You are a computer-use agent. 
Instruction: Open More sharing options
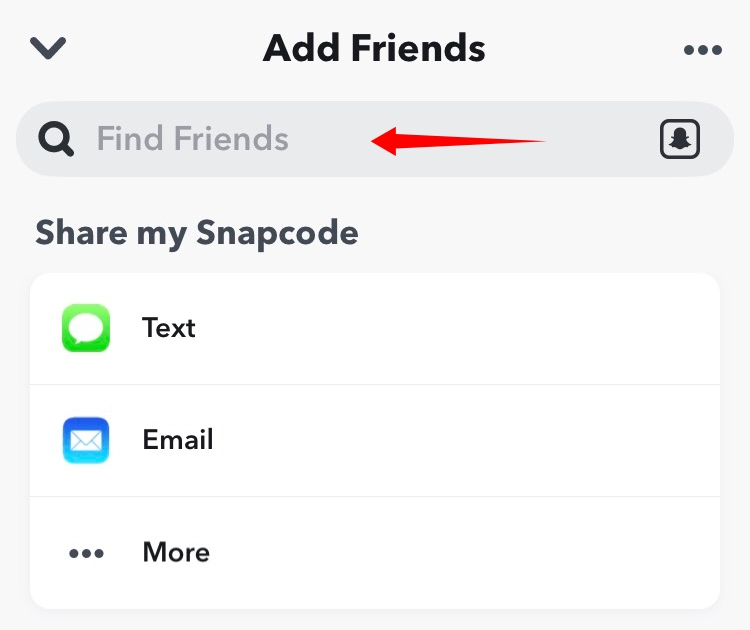(375, 552)
